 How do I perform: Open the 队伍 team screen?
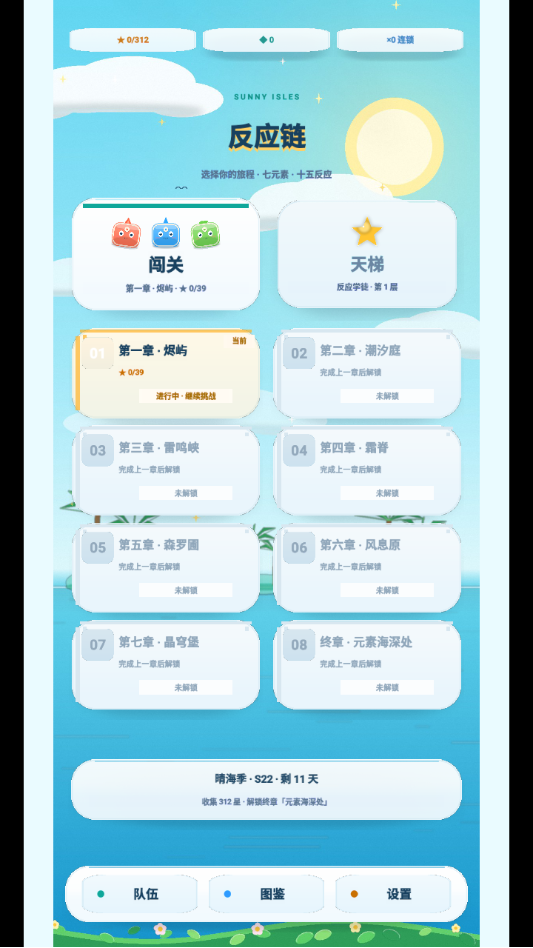click(140, 894)
